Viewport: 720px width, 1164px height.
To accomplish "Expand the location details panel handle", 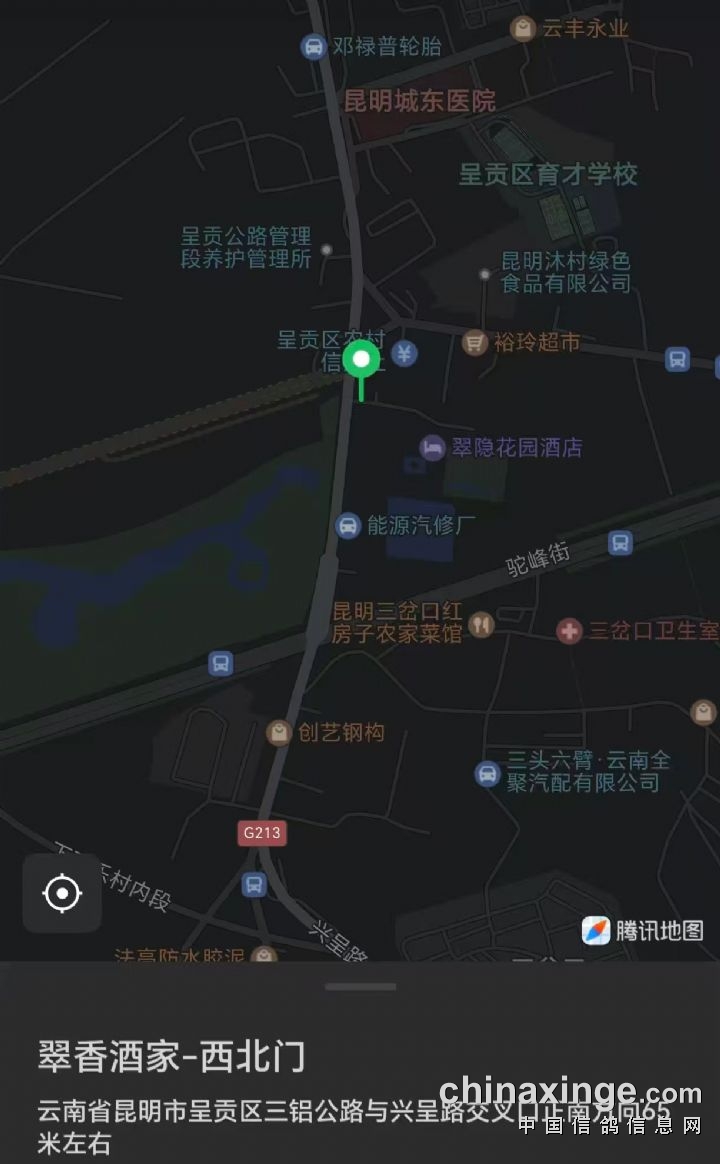I will 360,986.
